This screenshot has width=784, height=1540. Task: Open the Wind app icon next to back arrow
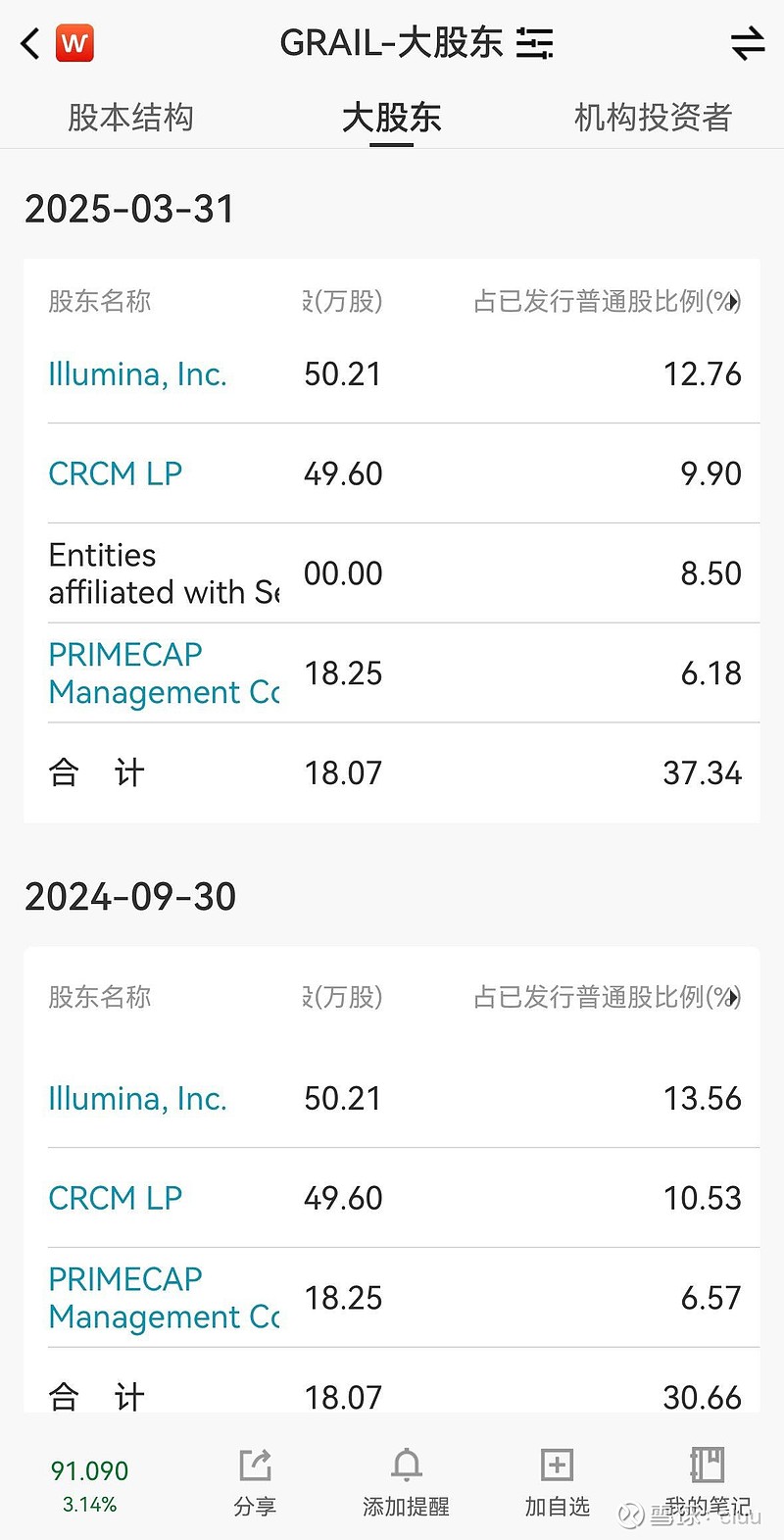(73, 43)
